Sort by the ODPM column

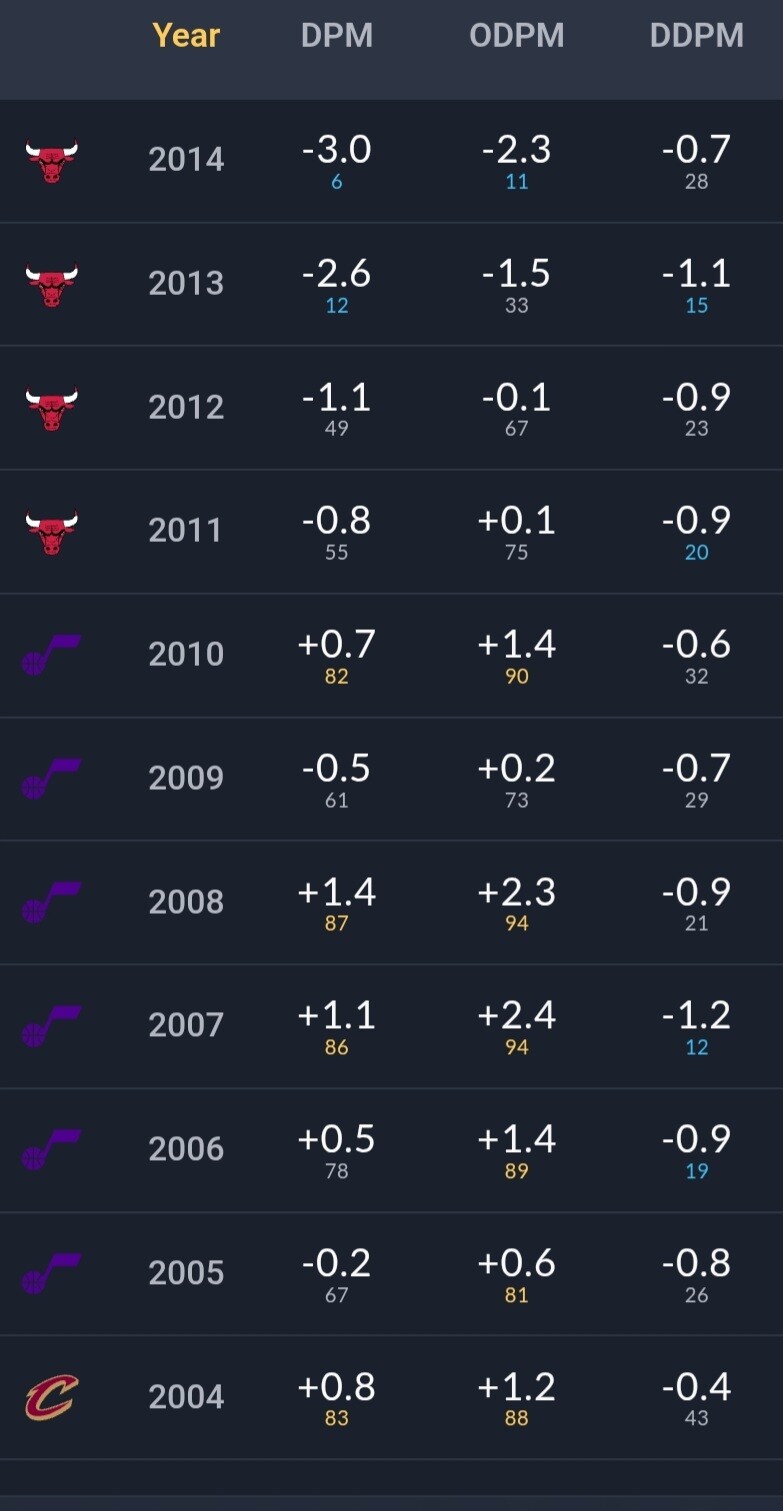pyautogui.click(x=517, y=36)
